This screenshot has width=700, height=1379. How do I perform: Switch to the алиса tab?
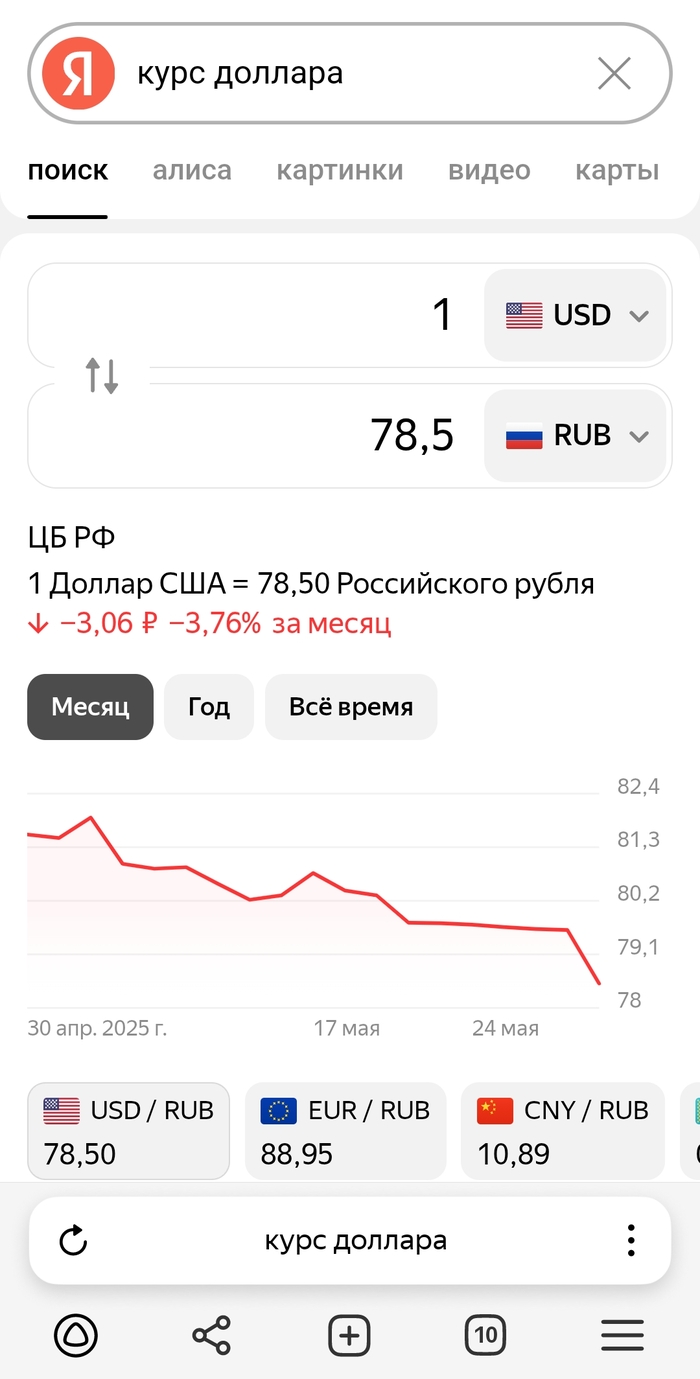point(192,171)
